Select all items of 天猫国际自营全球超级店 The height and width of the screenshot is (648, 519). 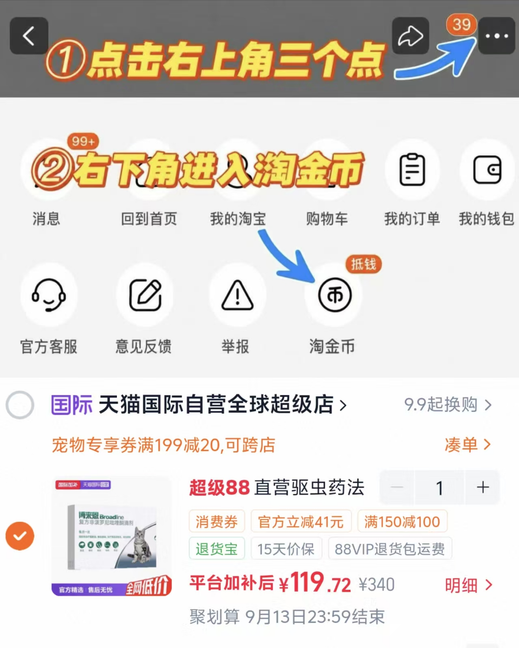pyautogui.click(x=20, y=405)
